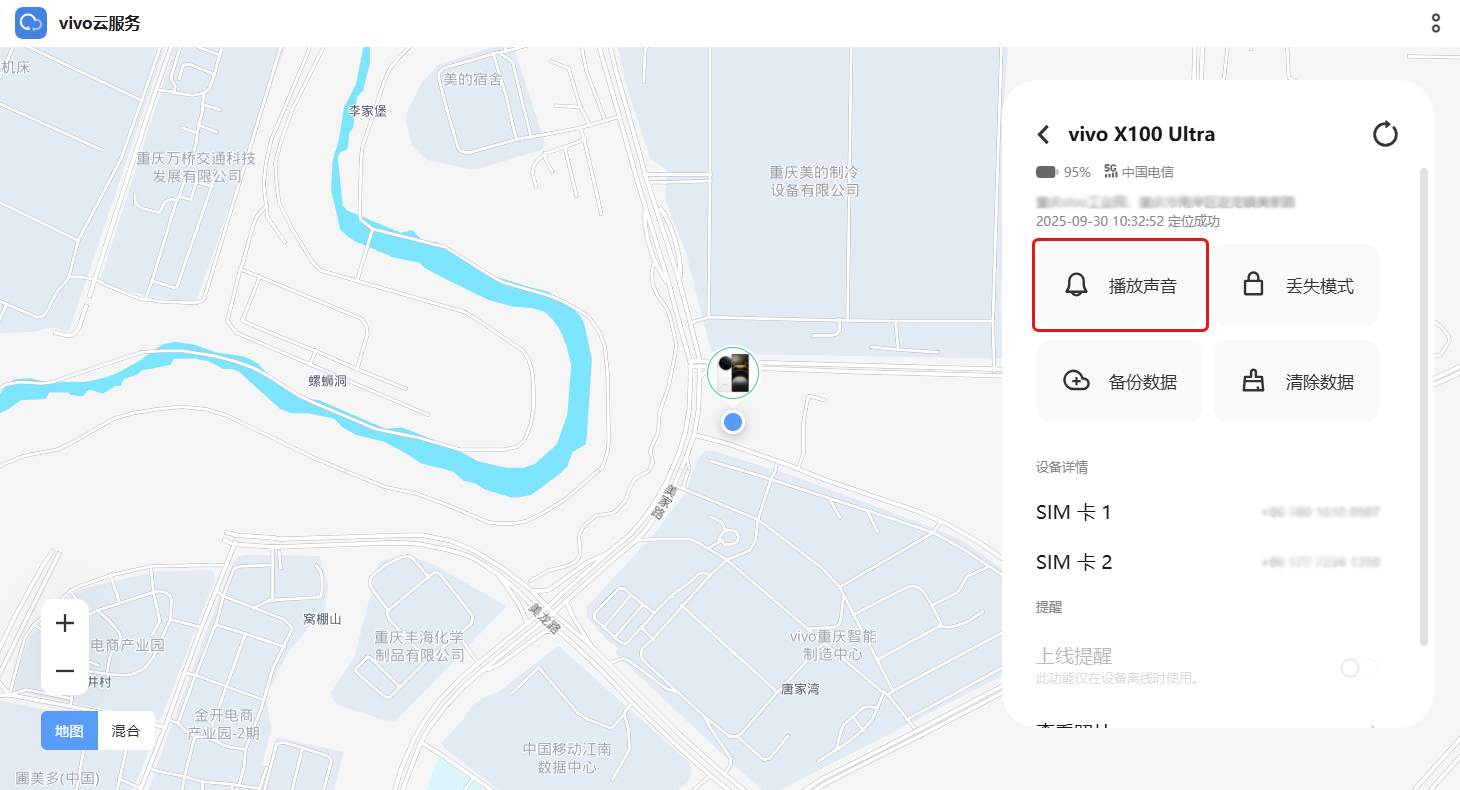The image size is (1460, 790).
Task: Switch to 地图 map view
Action: point(69,731)
